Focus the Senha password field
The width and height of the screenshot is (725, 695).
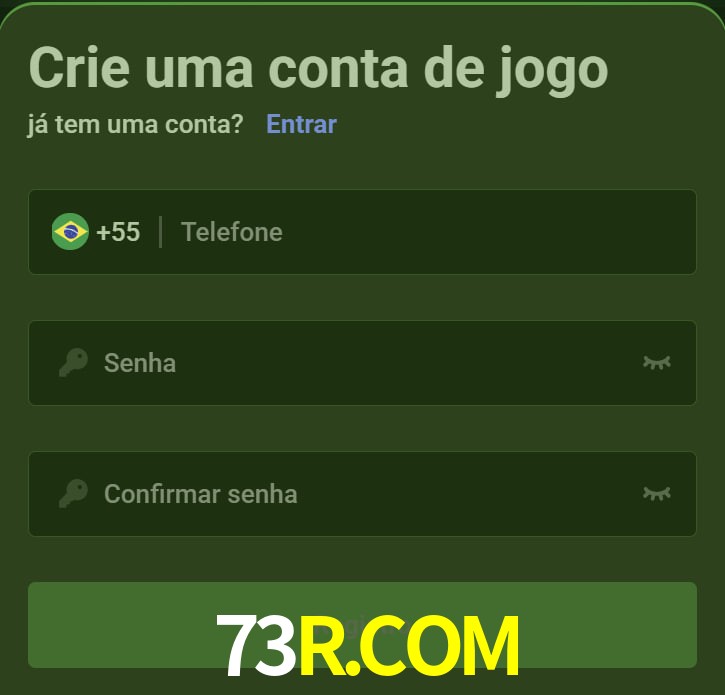pos(360,362)
